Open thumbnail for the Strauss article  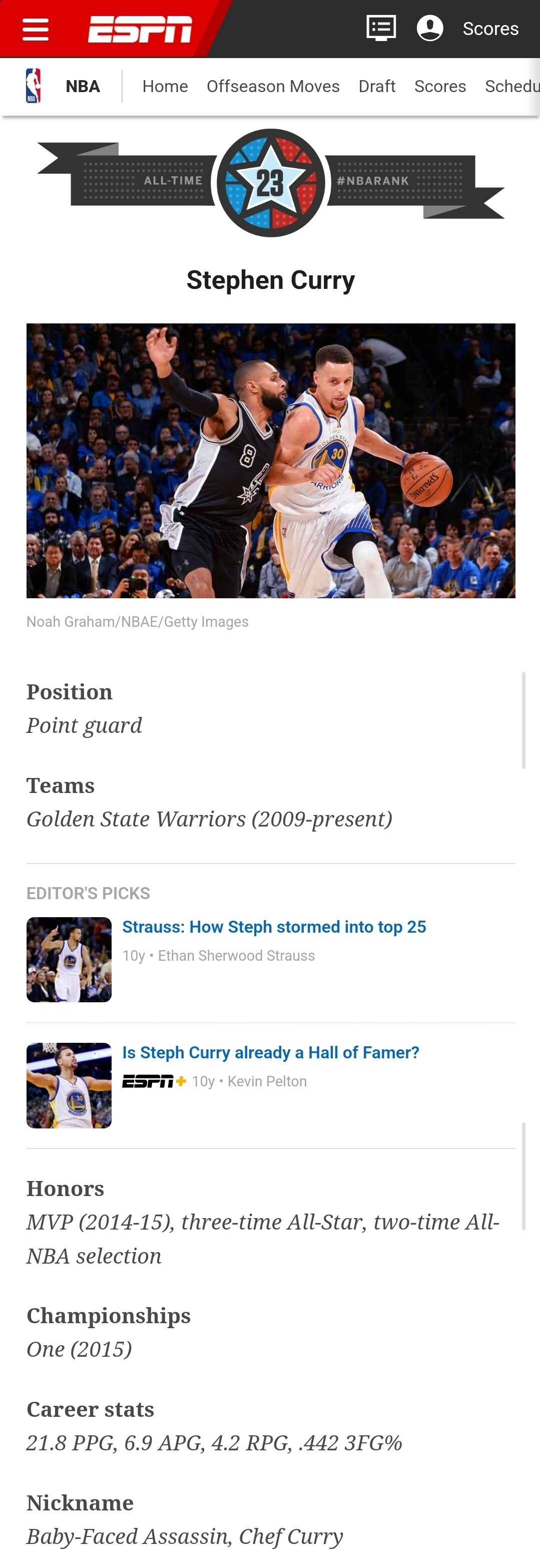coord(69,960)
